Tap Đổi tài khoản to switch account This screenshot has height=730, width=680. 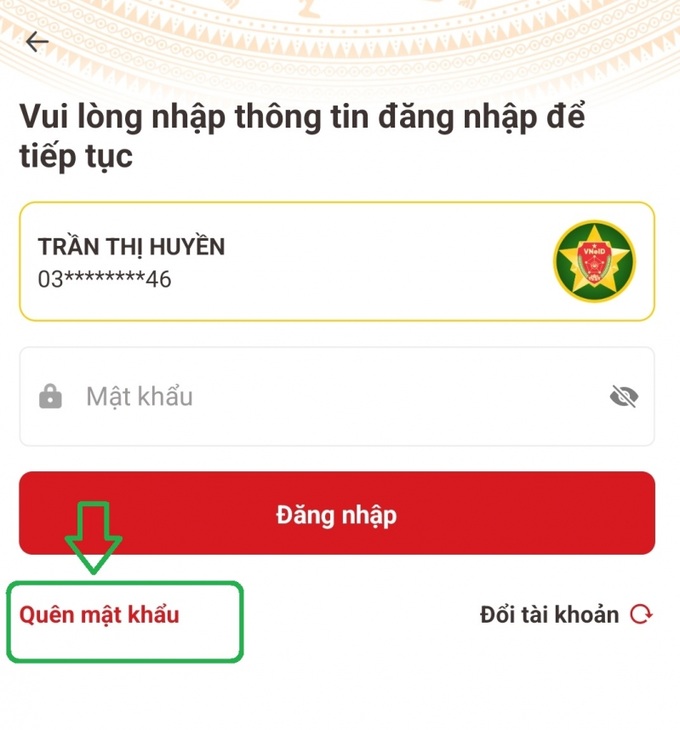click(x=565, y=614)
